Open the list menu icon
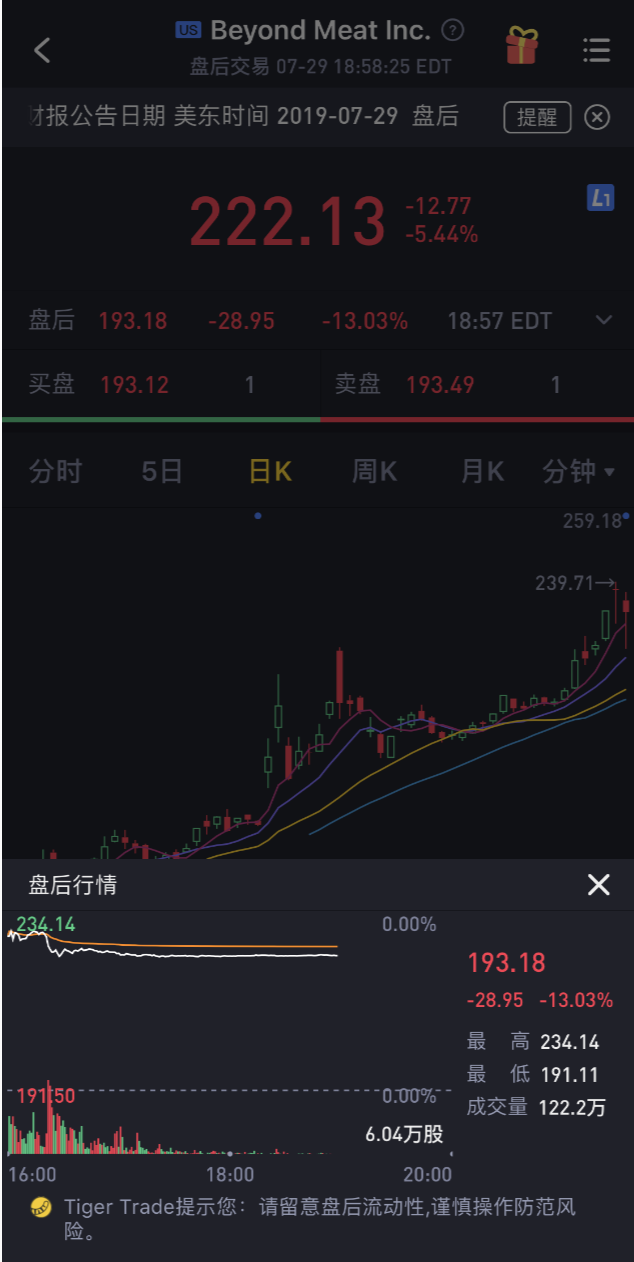The image size is (634, 1262). click(596, 50)
